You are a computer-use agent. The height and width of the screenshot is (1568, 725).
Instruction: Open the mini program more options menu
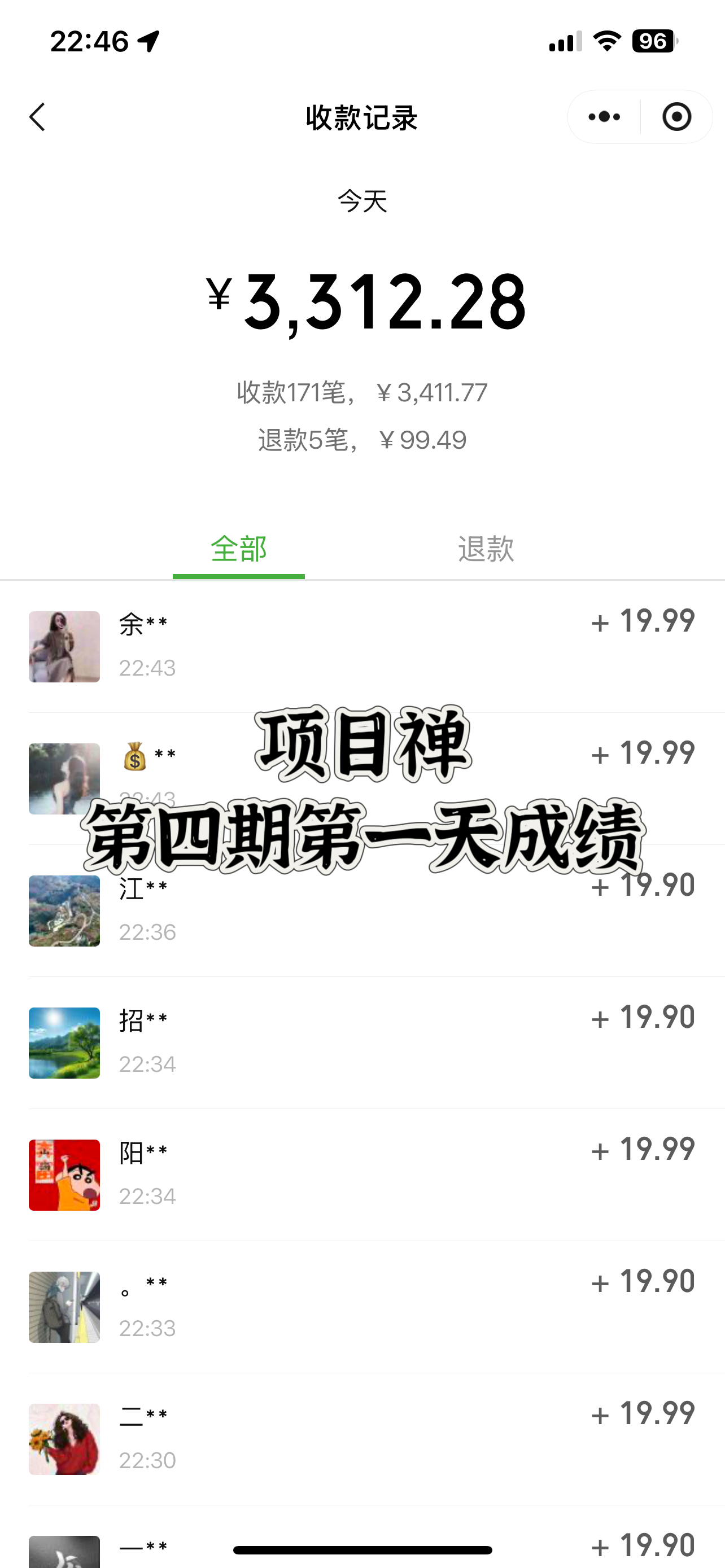[x=604, y=117]
